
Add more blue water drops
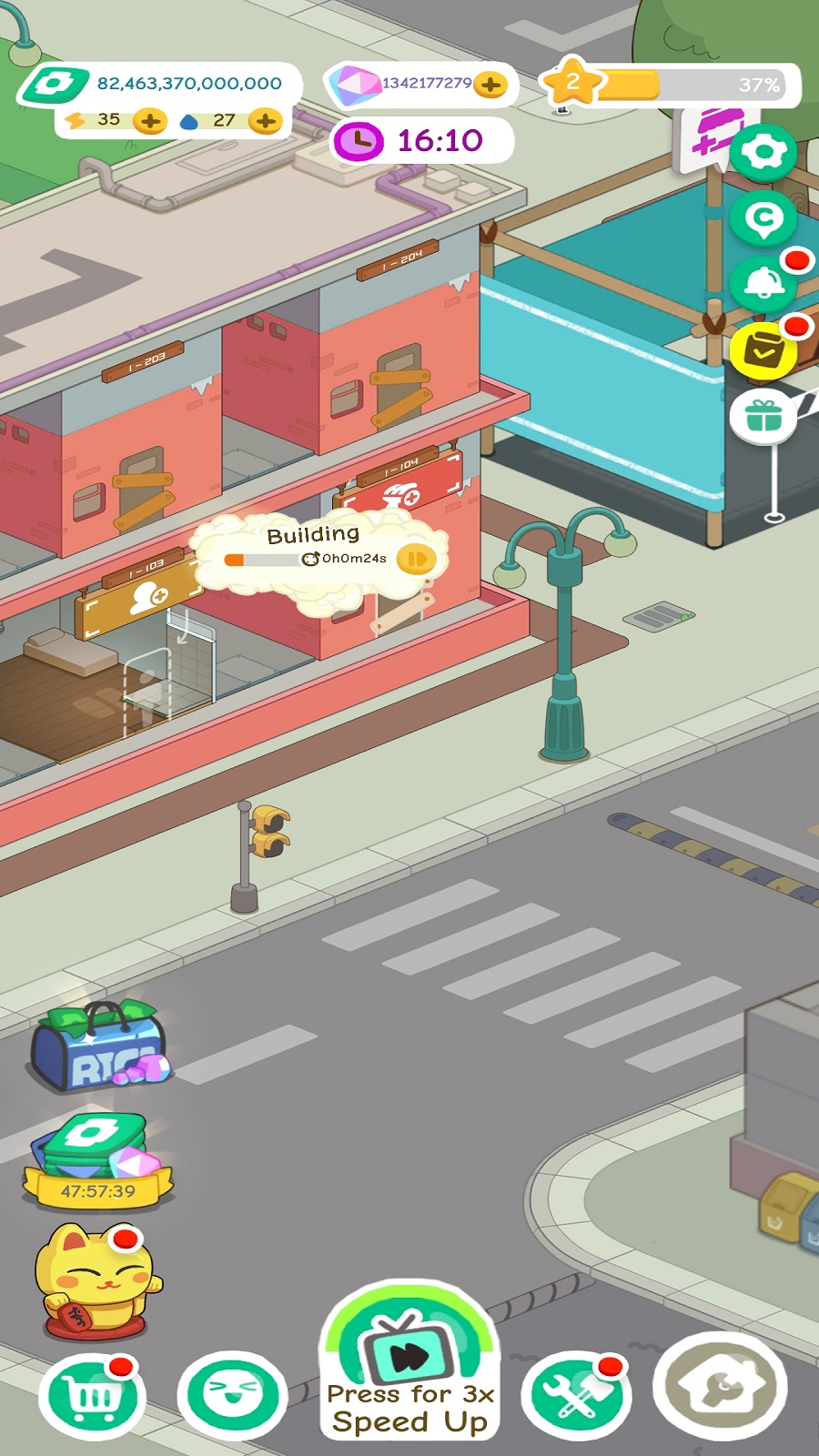265,120
